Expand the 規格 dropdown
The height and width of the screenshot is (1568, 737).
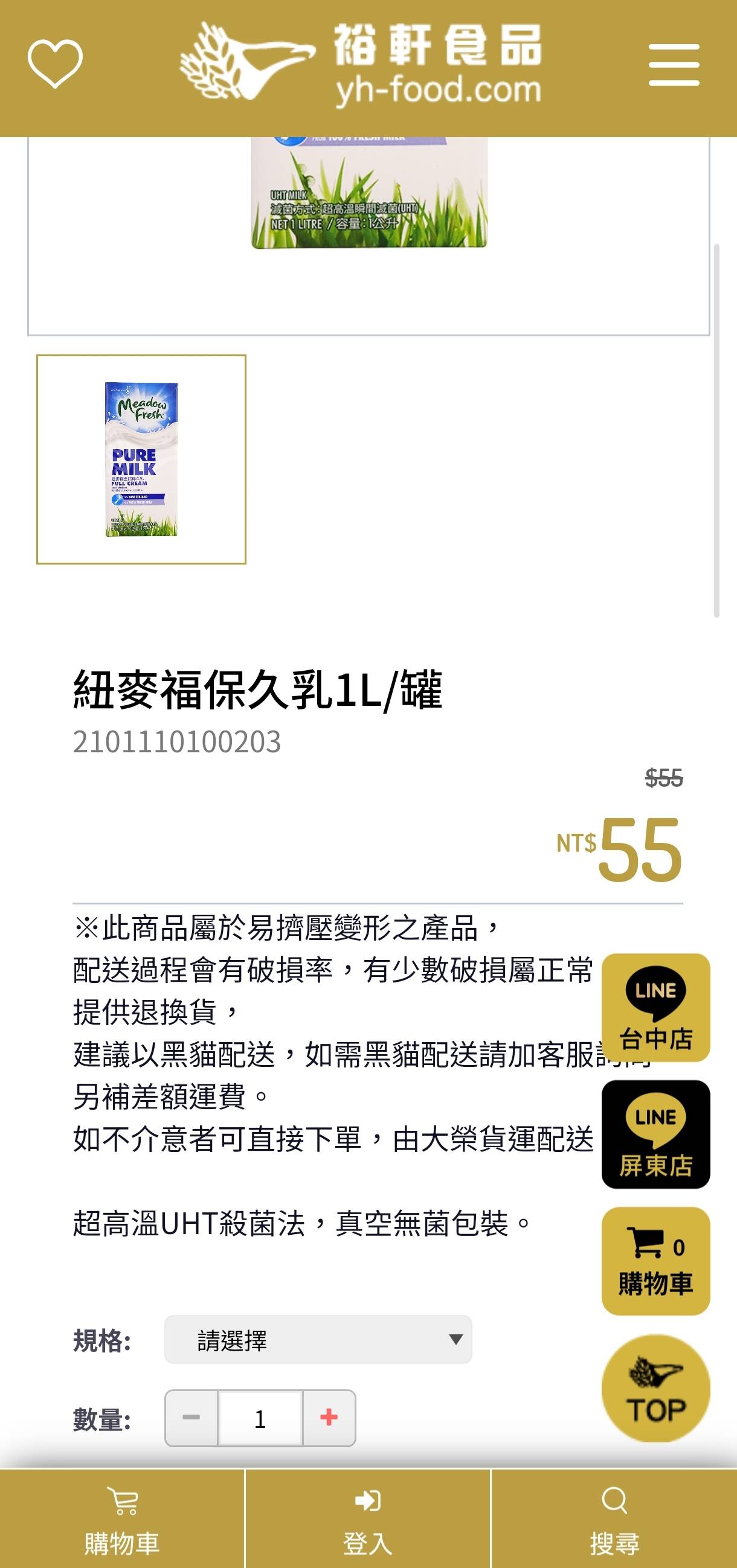[x=318, y=1339]
